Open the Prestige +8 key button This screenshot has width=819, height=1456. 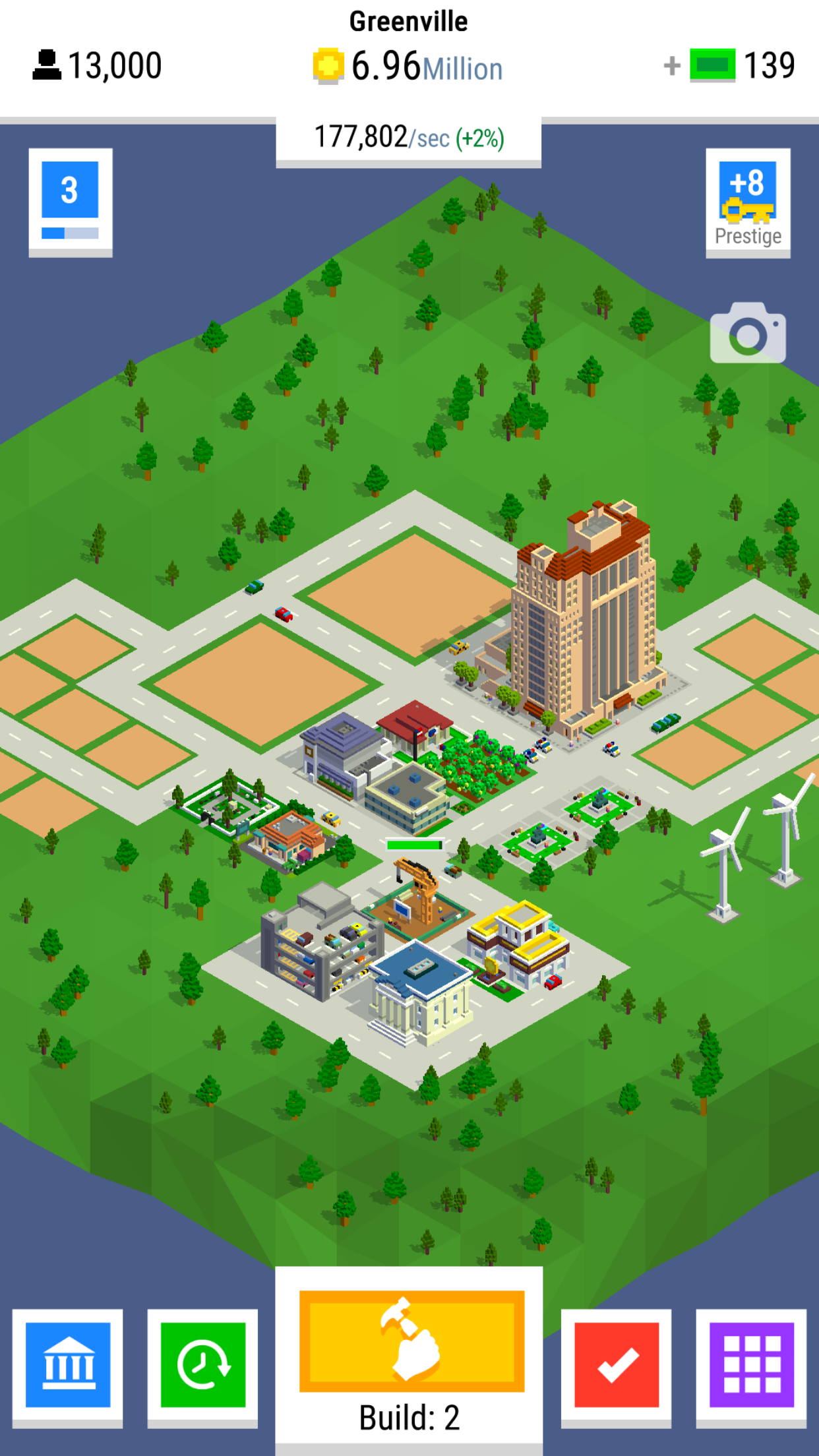(x=748, y=203)
